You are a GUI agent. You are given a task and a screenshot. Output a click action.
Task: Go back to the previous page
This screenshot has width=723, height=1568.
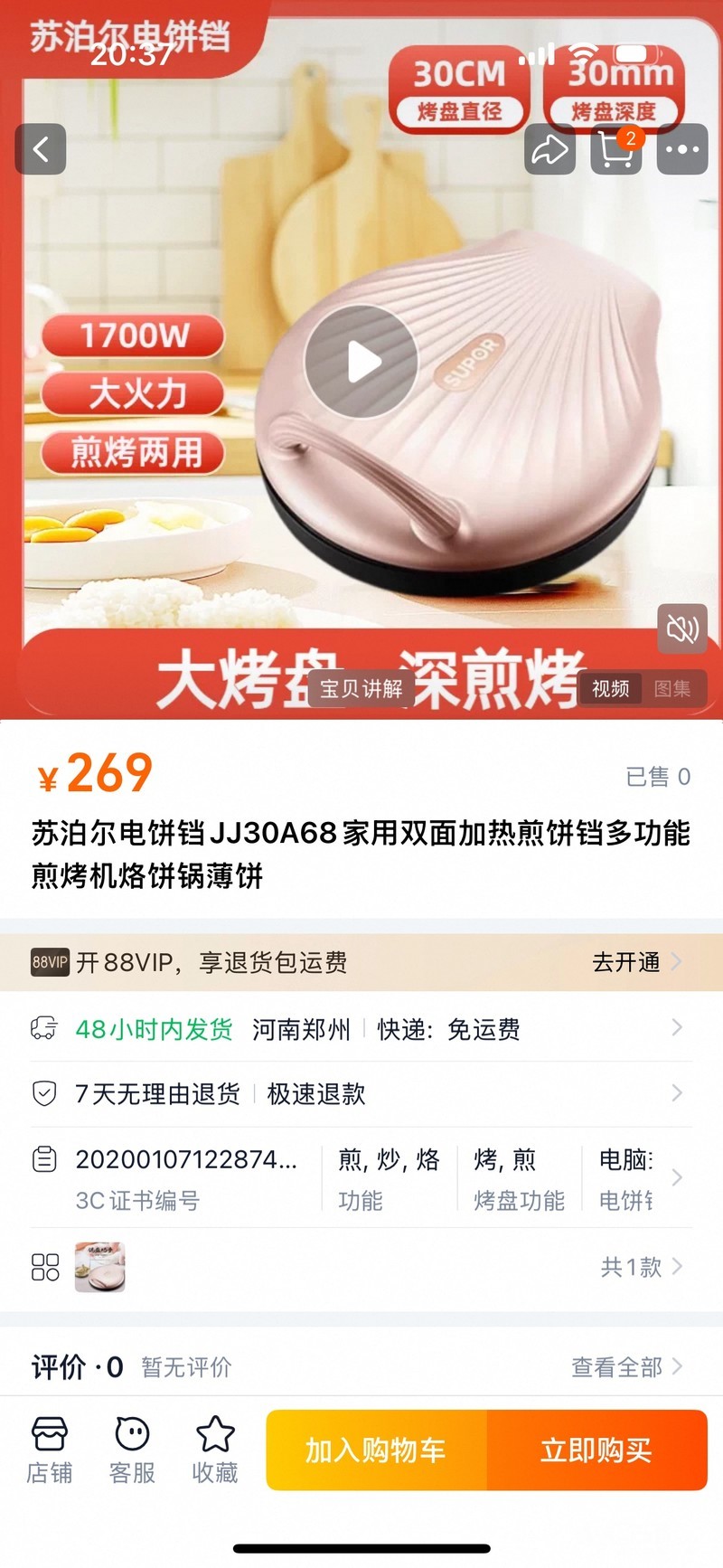point(41,149)
